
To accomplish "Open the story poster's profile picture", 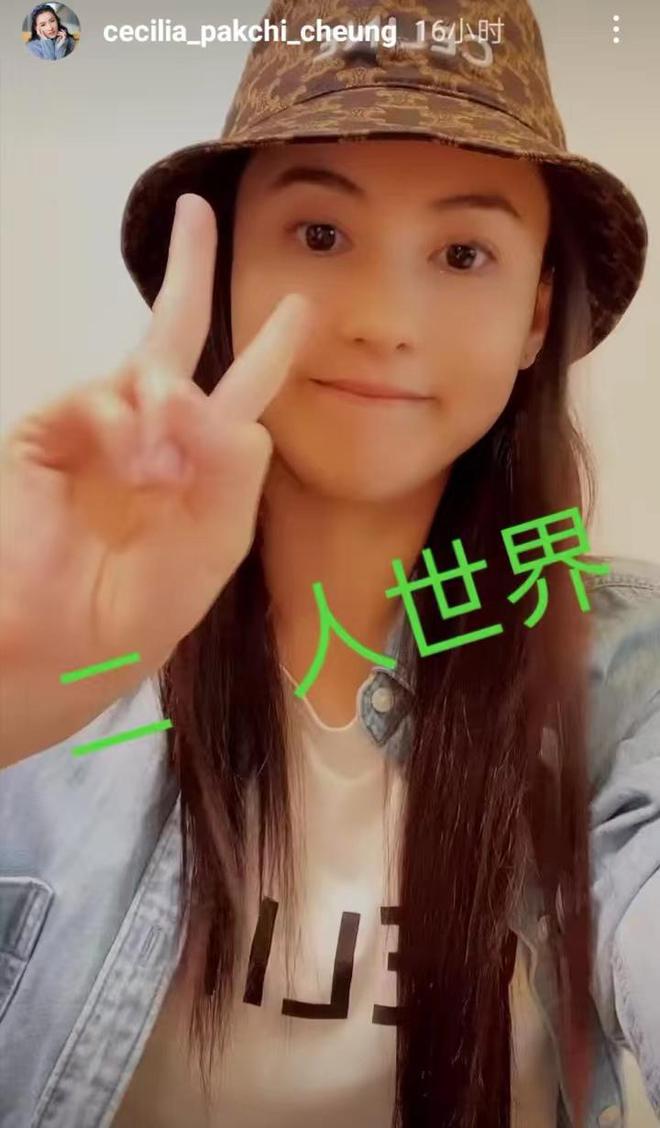I will coord(51,31).
